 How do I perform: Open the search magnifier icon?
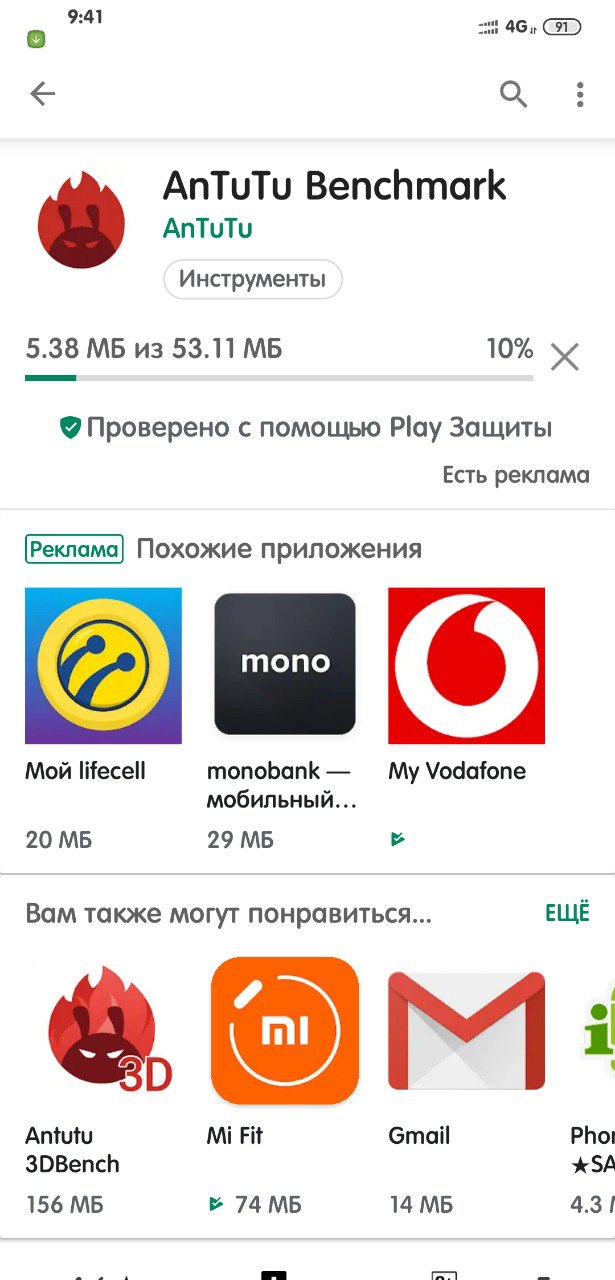[513, 94]
